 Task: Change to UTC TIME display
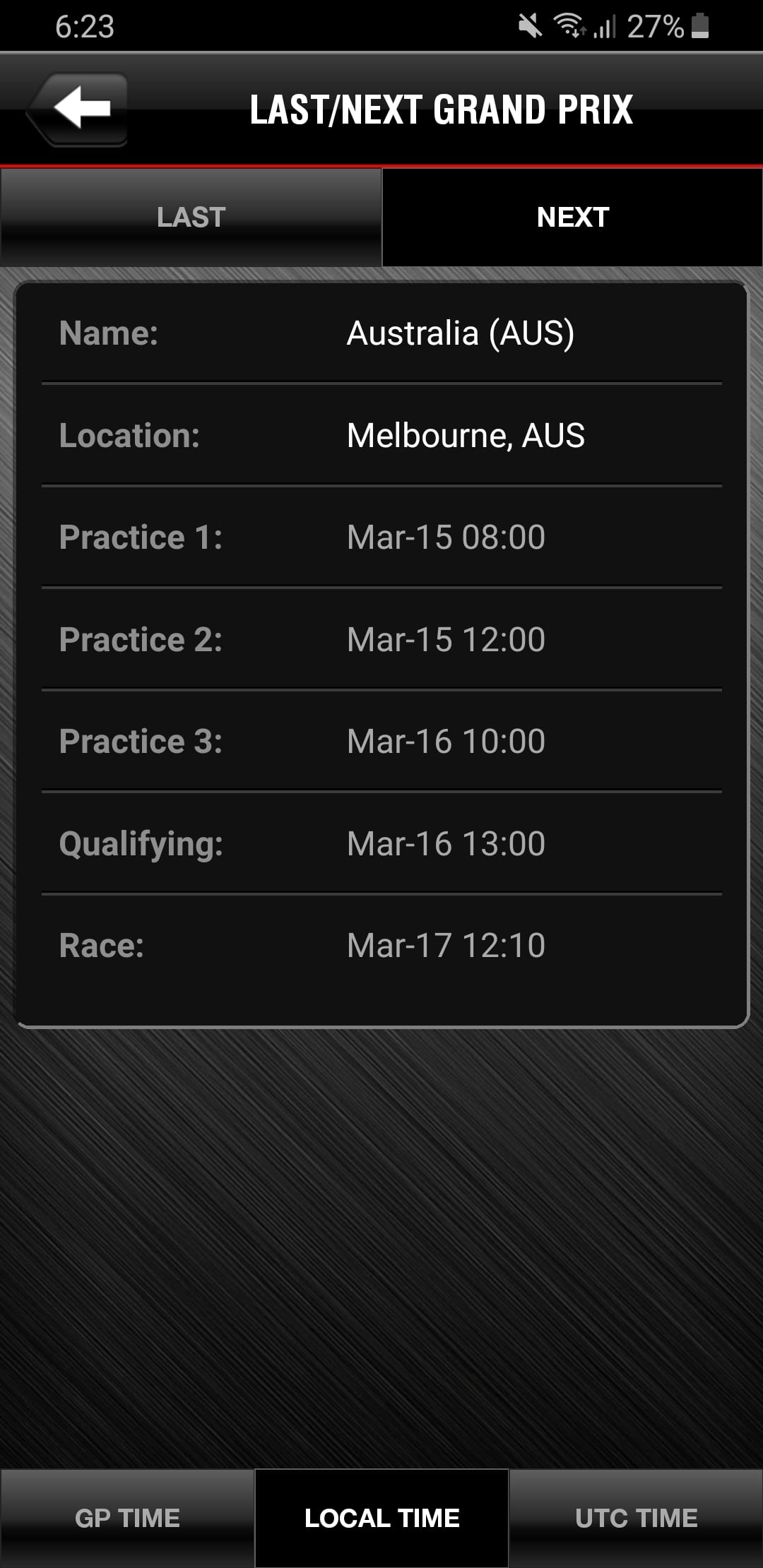click(636, 1518)
